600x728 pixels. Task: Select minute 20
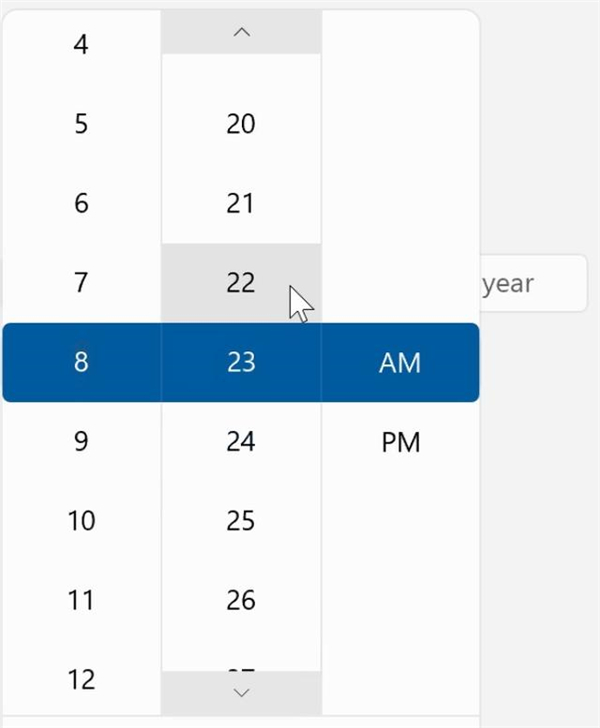[241, 125]
